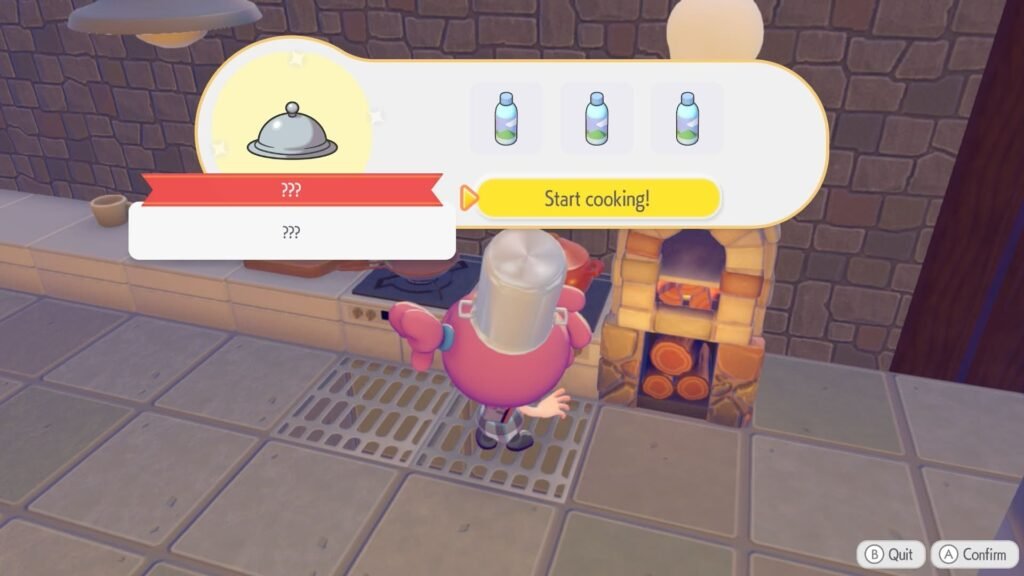Confirm the current selection
Viewport: 1024px width, 576px height.
tap(972, 554)
